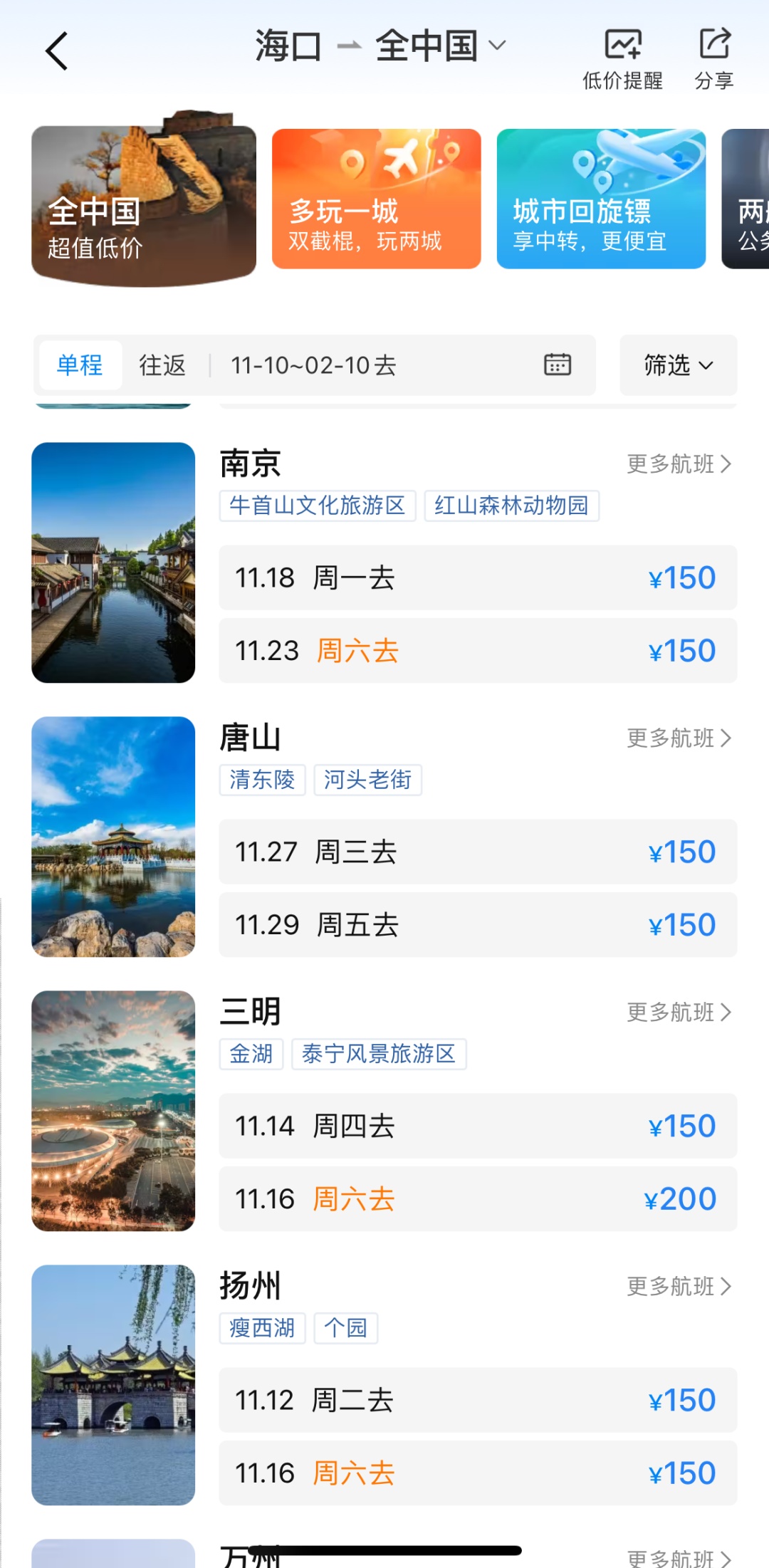The width and height of the screenshot is (769, 1568).
Task: Show 更多航班 for 扬州
Action: tap(679, 1287)
